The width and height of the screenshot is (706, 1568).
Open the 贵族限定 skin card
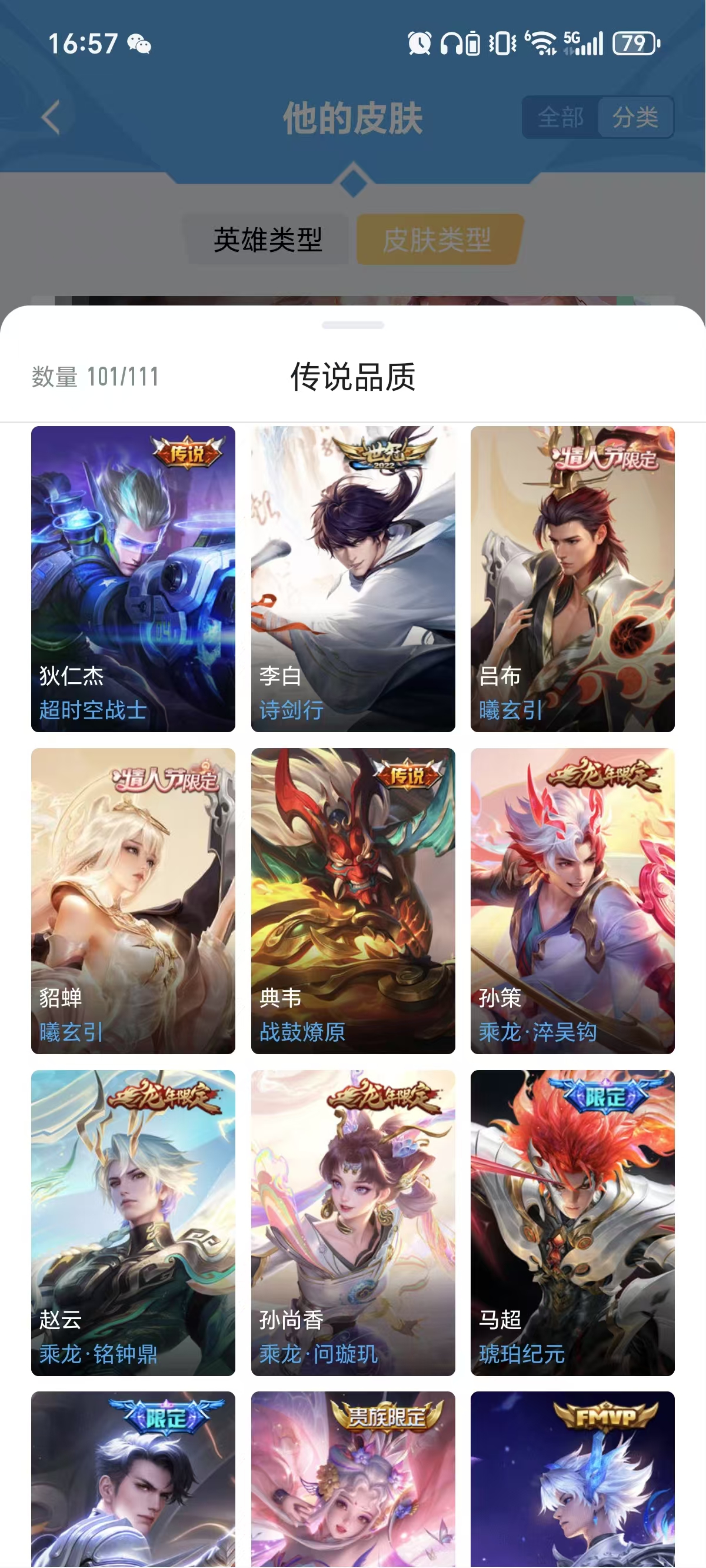point(353,1480)
